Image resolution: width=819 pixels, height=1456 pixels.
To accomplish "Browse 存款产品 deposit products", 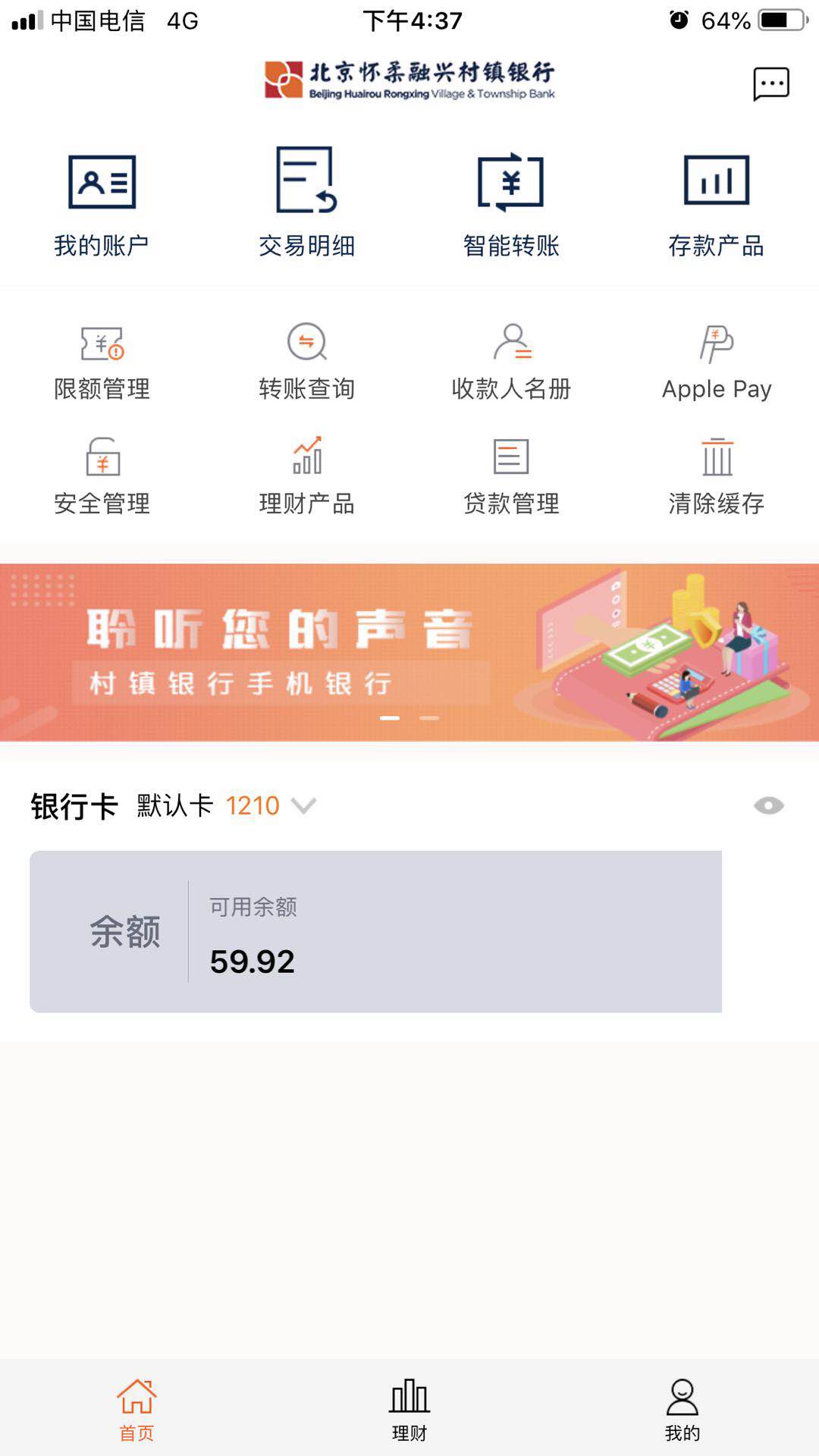I will [x=716, y=203].
